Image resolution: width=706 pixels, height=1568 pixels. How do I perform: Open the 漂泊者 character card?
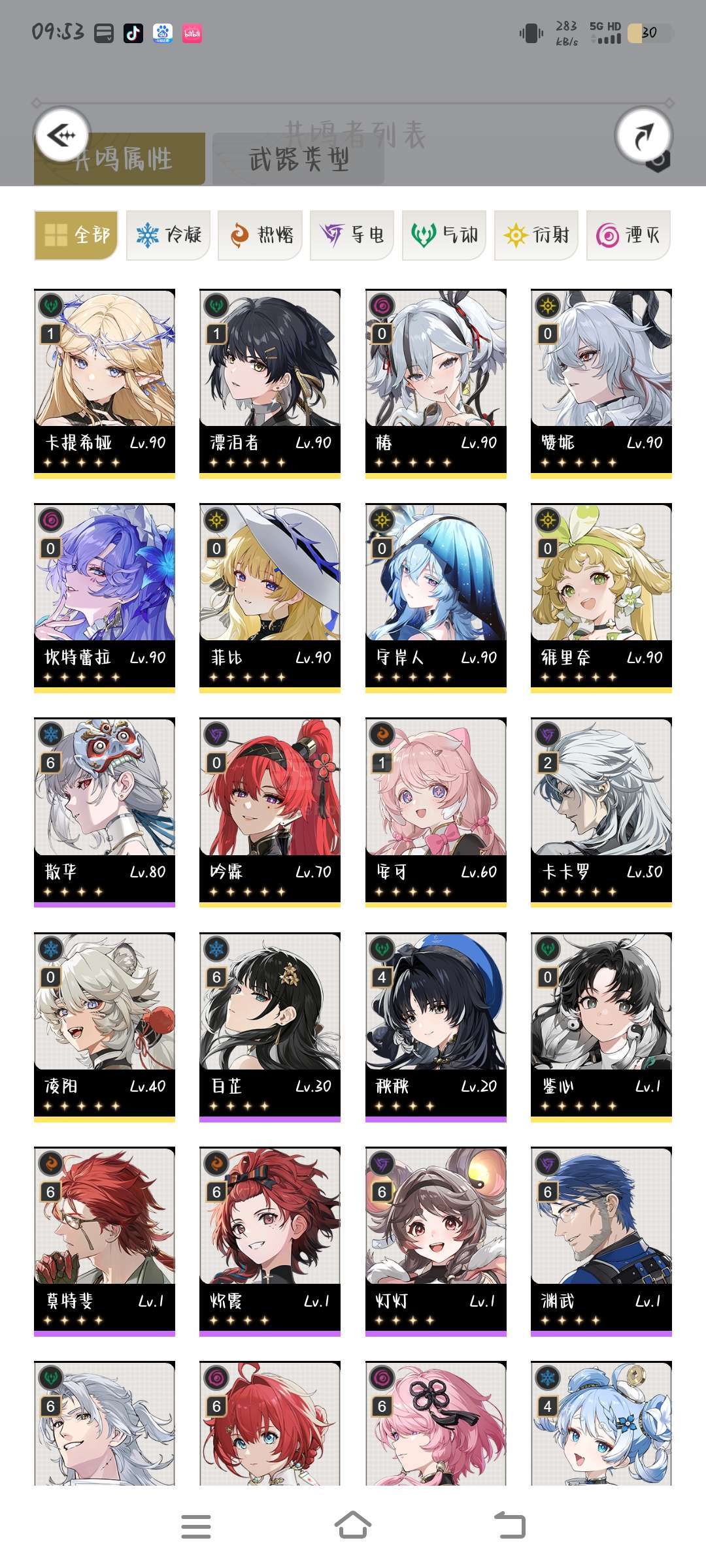[270, 384]
